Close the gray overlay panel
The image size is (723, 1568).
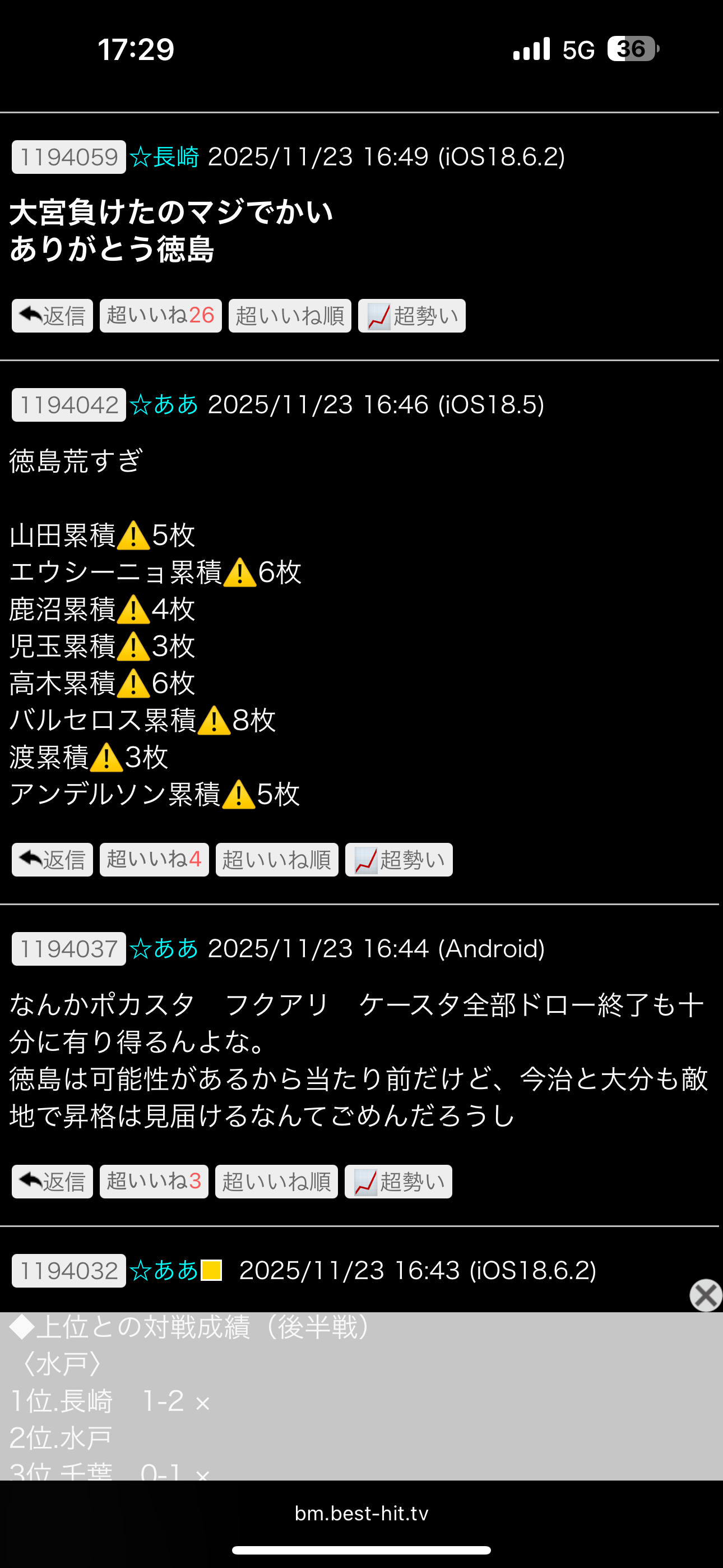tap(706, 1295)
